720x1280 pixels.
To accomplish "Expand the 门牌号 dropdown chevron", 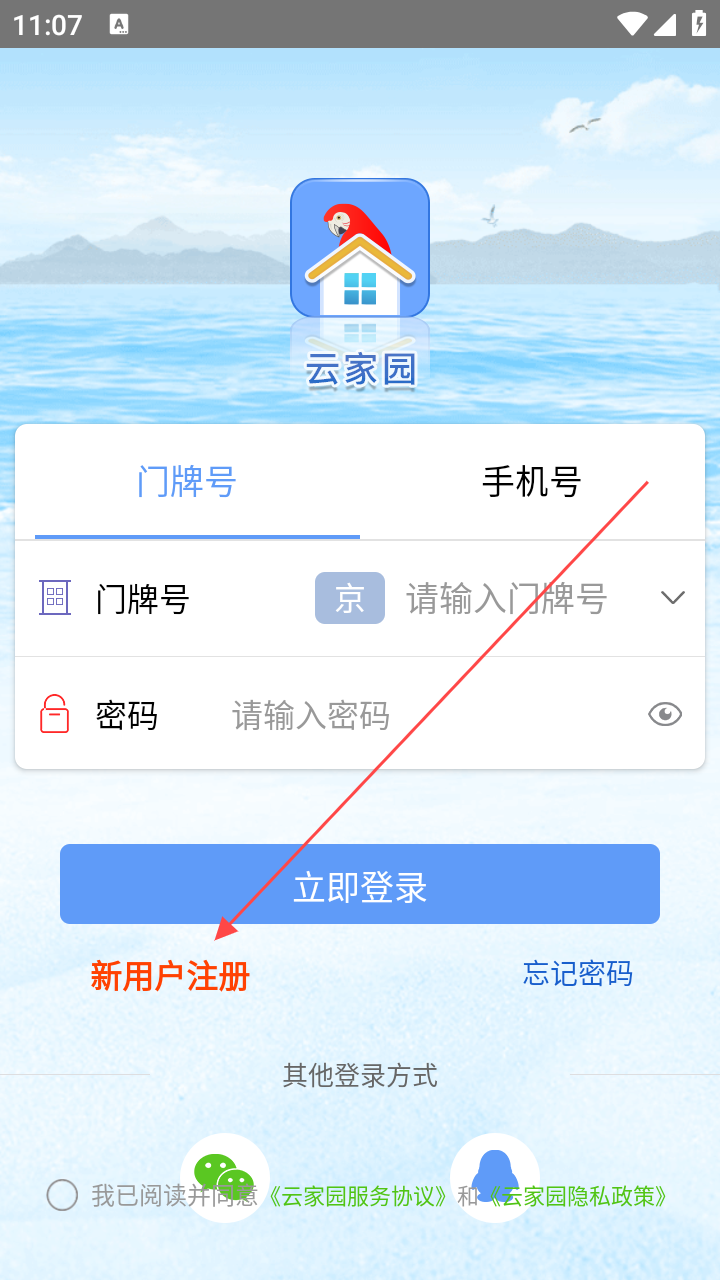I will pos(672,598).
